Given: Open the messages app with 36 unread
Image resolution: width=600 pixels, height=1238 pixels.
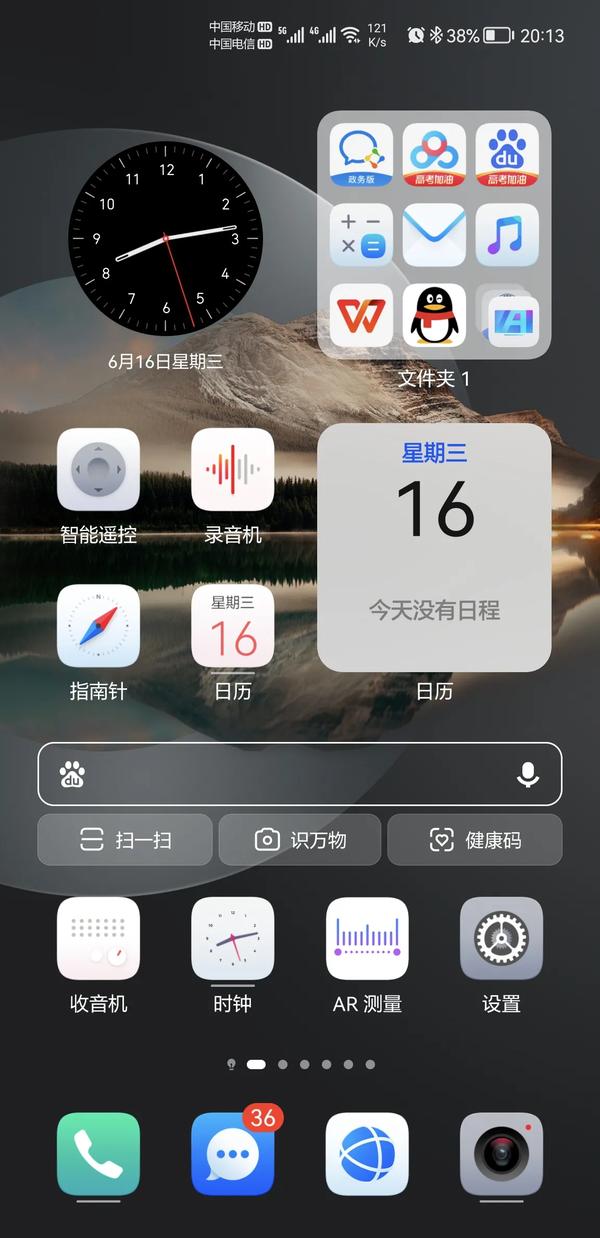Looking at the screenshot, I should [232, 1154].
